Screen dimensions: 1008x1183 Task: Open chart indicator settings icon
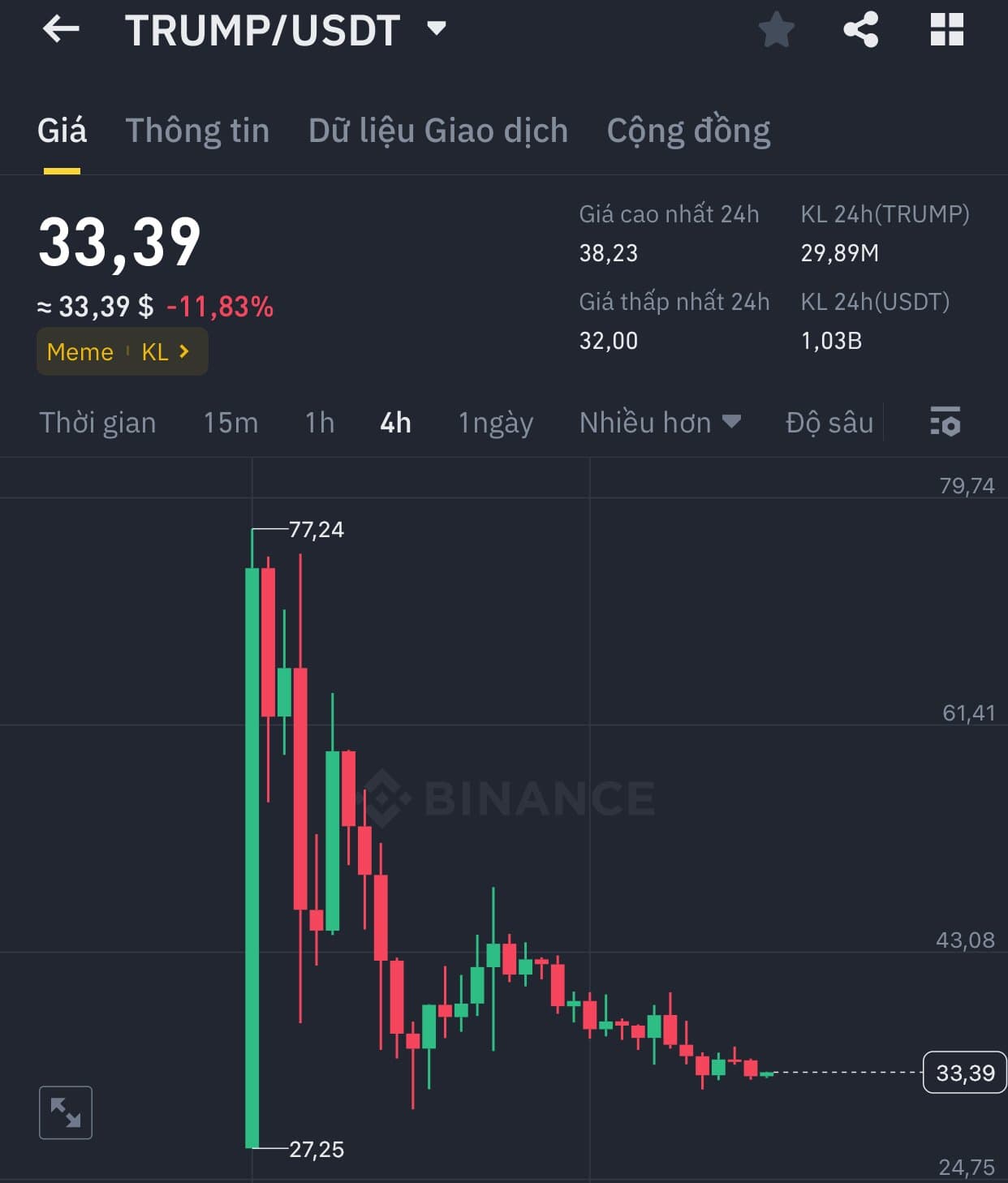click(x=945, y=422)
